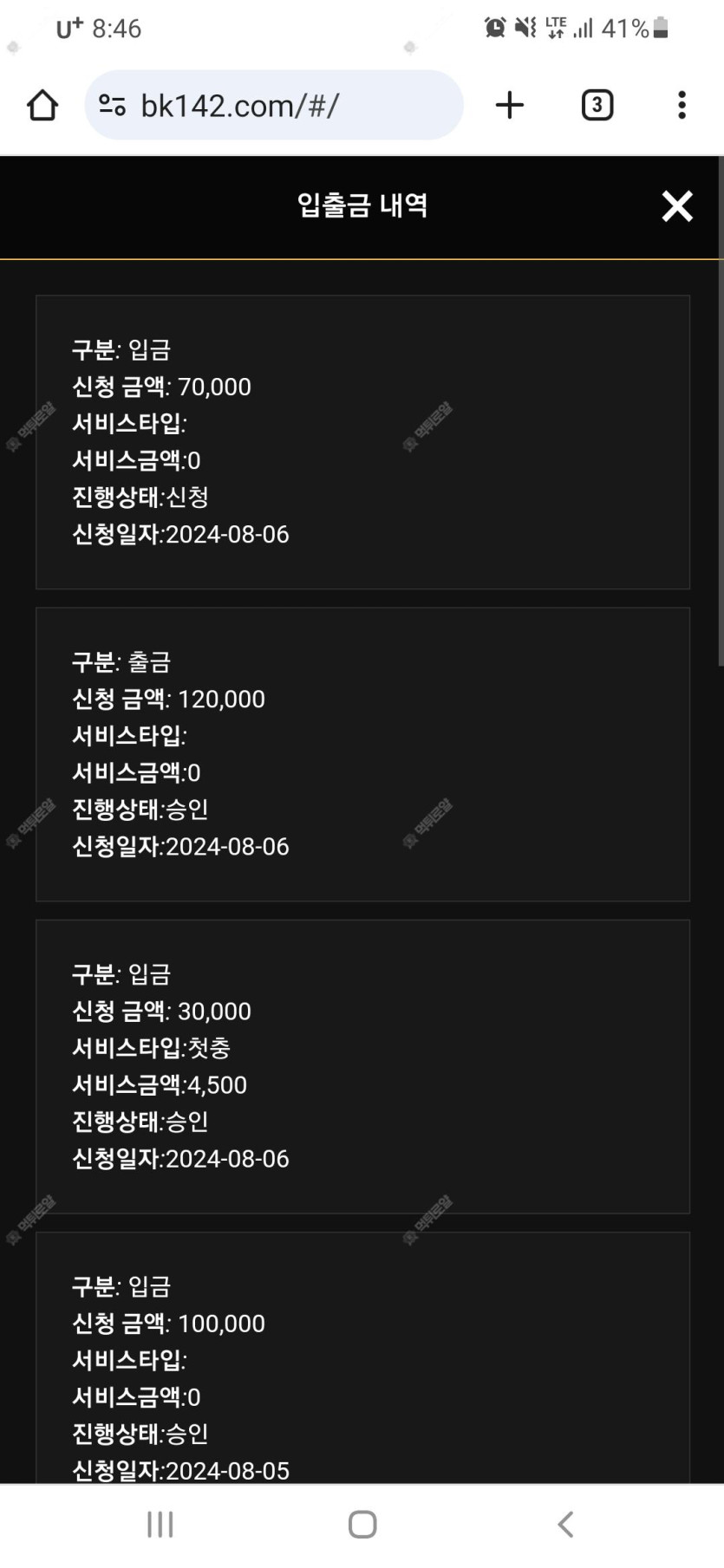Viewport: 724px width, 1568px height.
Task: Go to the browser home page
Action: [42, 106]
